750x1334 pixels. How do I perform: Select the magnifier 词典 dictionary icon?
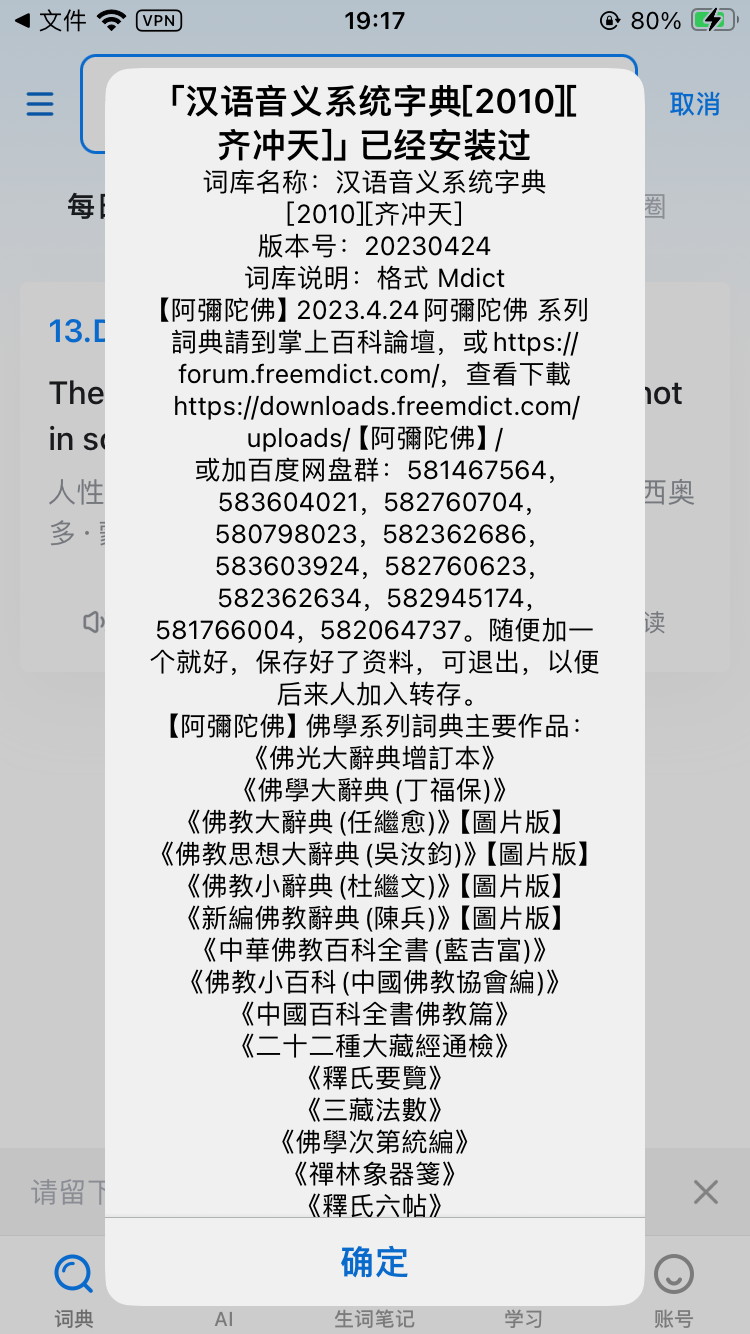[x=73, y=1280]
